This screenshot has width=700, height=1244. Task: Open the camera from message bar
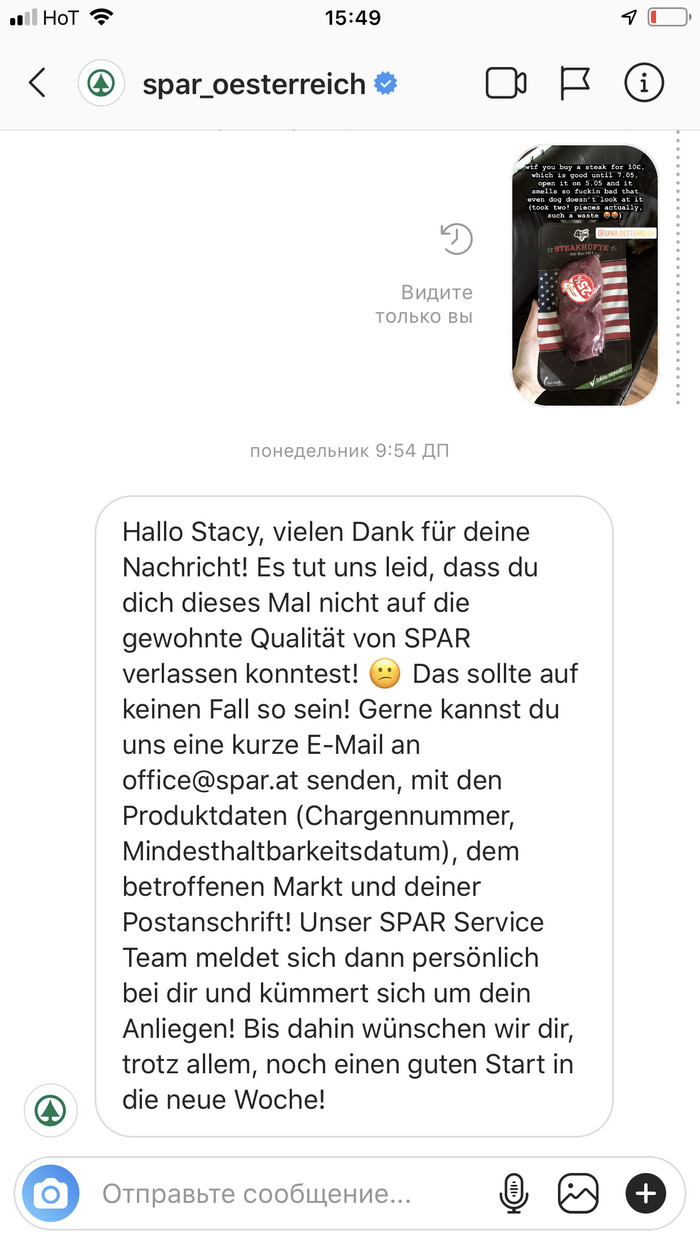(x=50, y=1193)
